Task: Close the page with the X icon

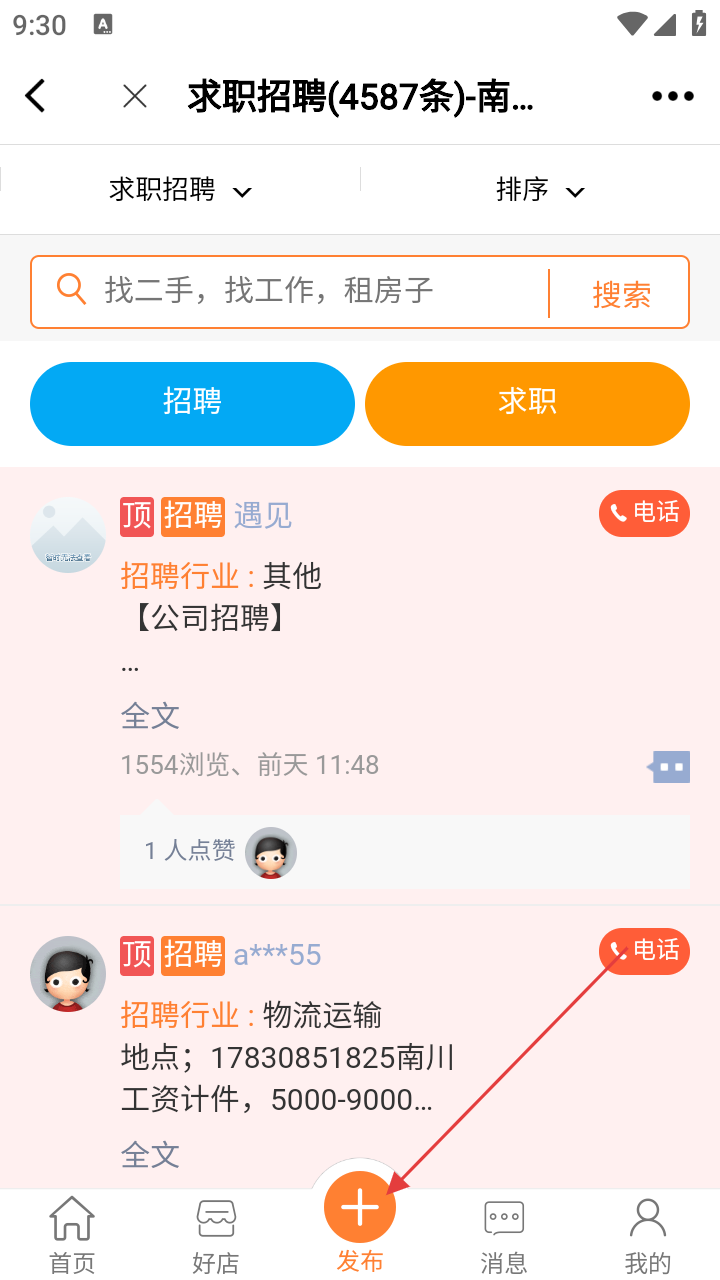Action: 135,96
